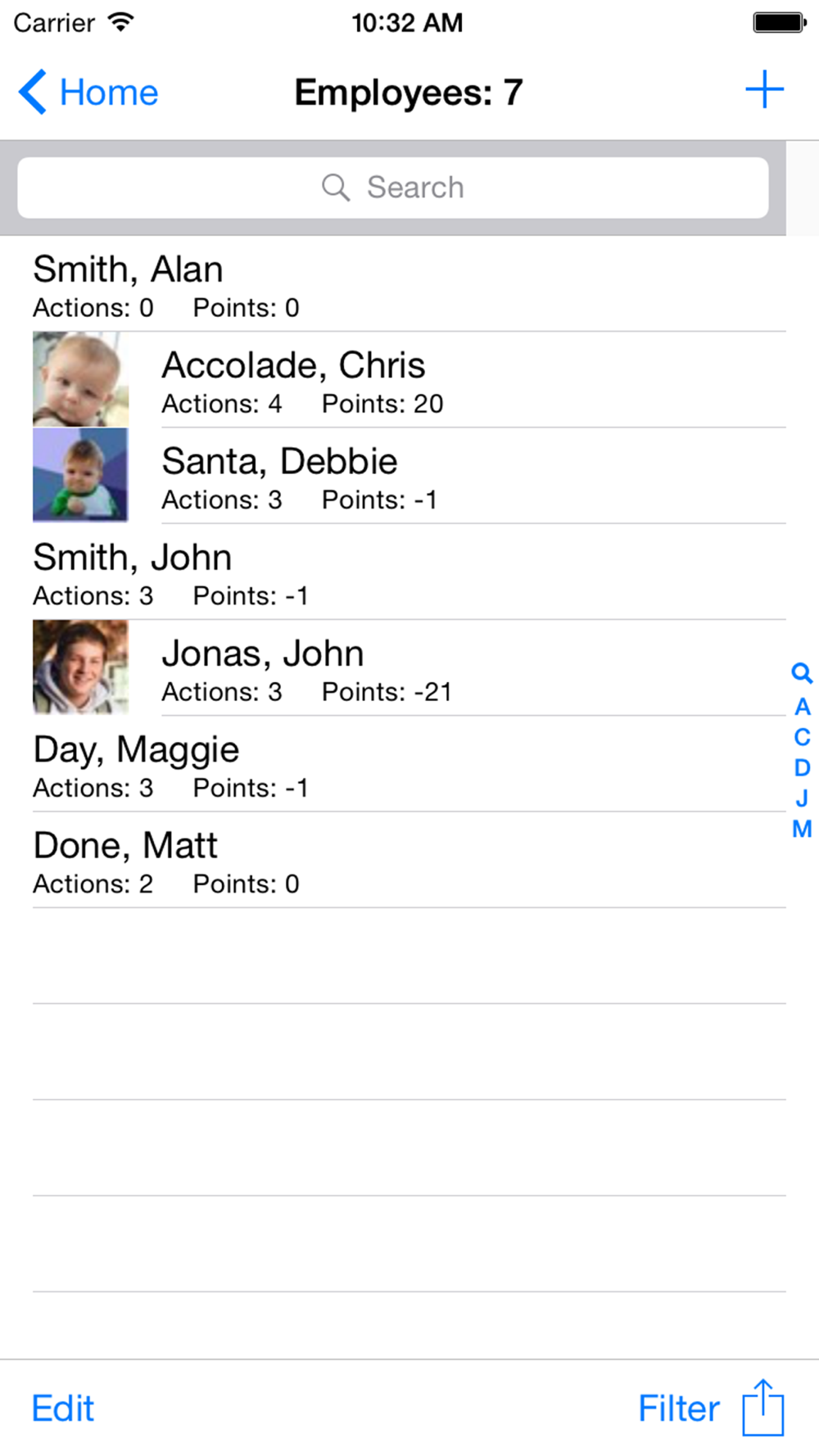Jump to letter D in index
Image resolution: width=819 pixels, height=1456 pixels.
click(802, 768)
